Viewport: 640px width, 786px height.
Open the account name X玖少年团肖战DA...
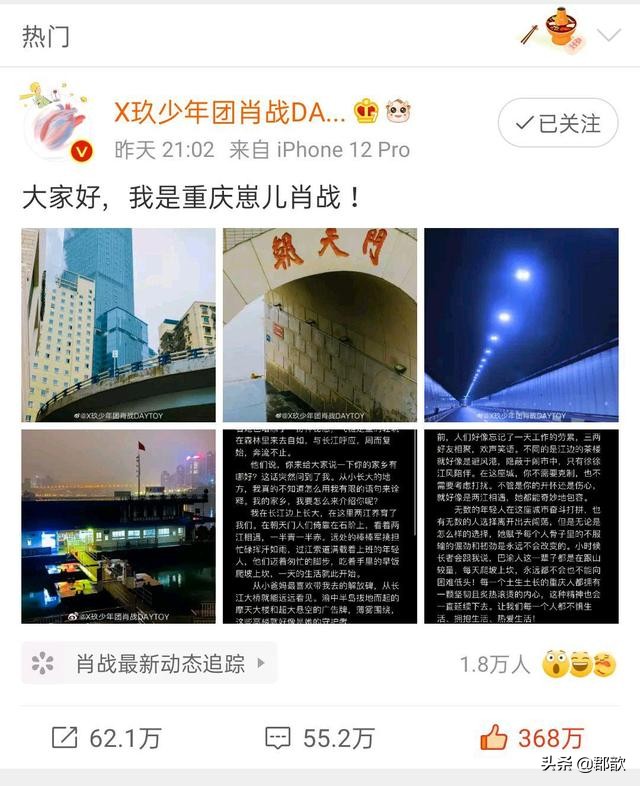230,111
